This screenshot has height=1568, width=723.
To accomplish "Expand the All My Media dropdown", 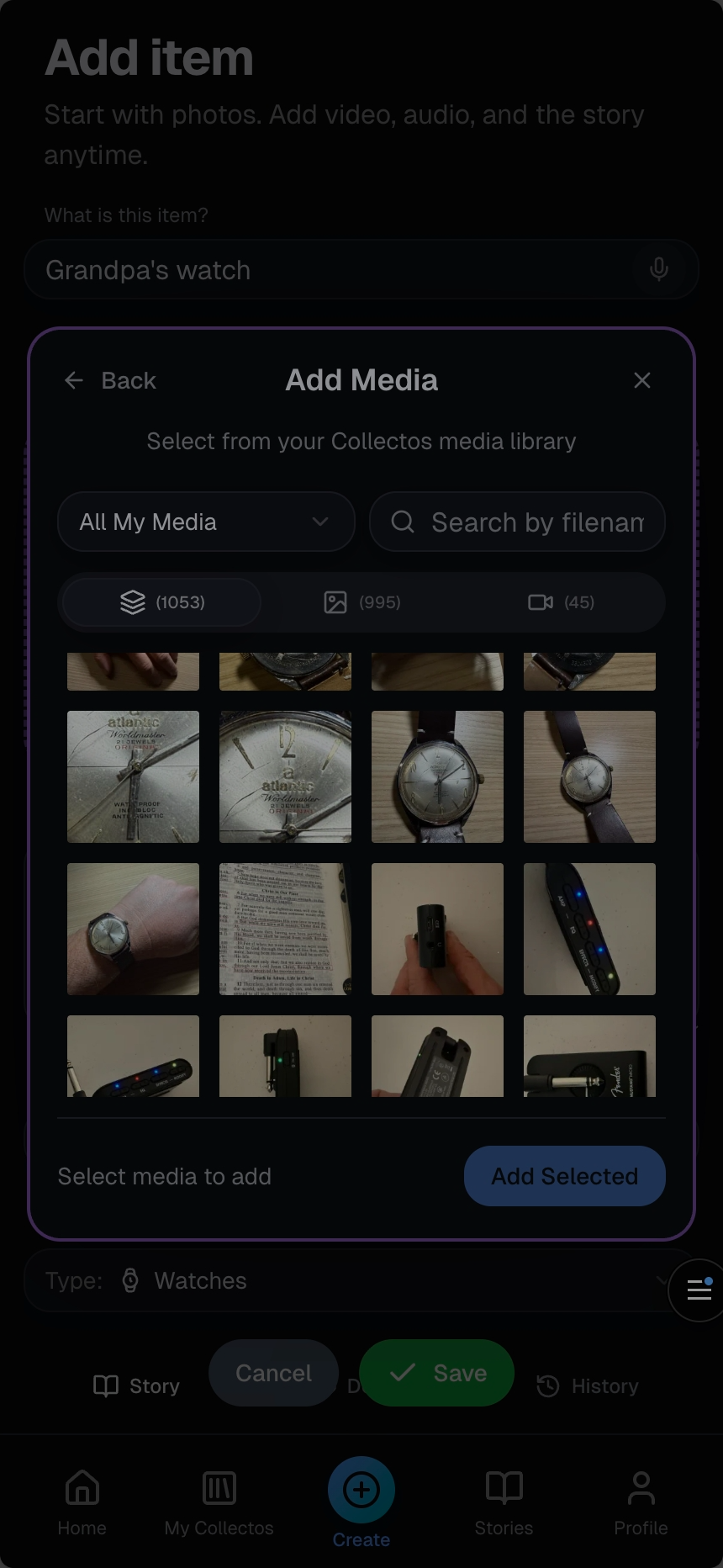I will (206, 522).
